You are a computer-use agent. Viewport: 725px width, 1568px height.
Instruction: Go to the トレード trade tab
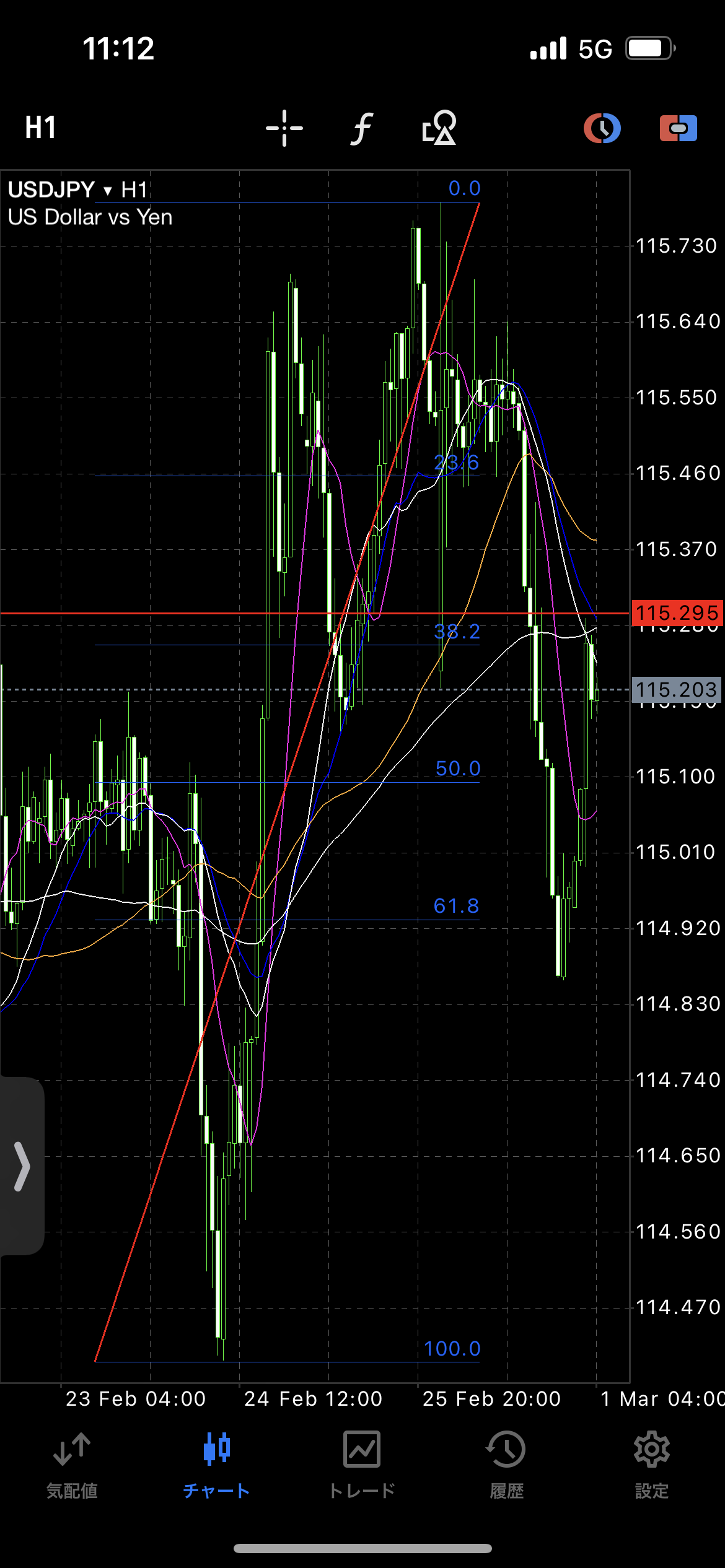(x=362, y=1465)
